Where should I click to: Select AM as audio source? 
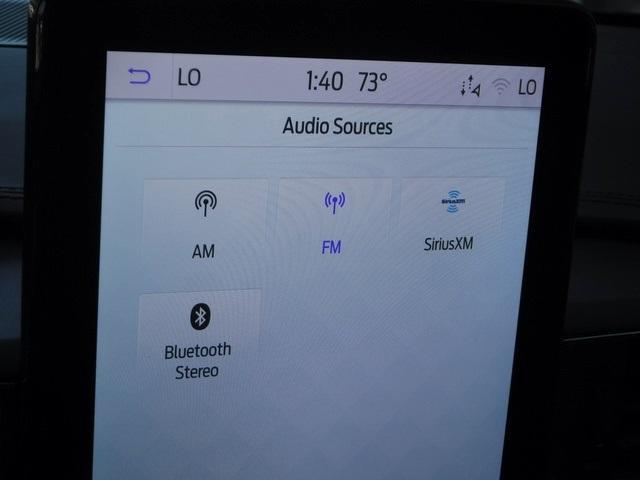point(204,223)
